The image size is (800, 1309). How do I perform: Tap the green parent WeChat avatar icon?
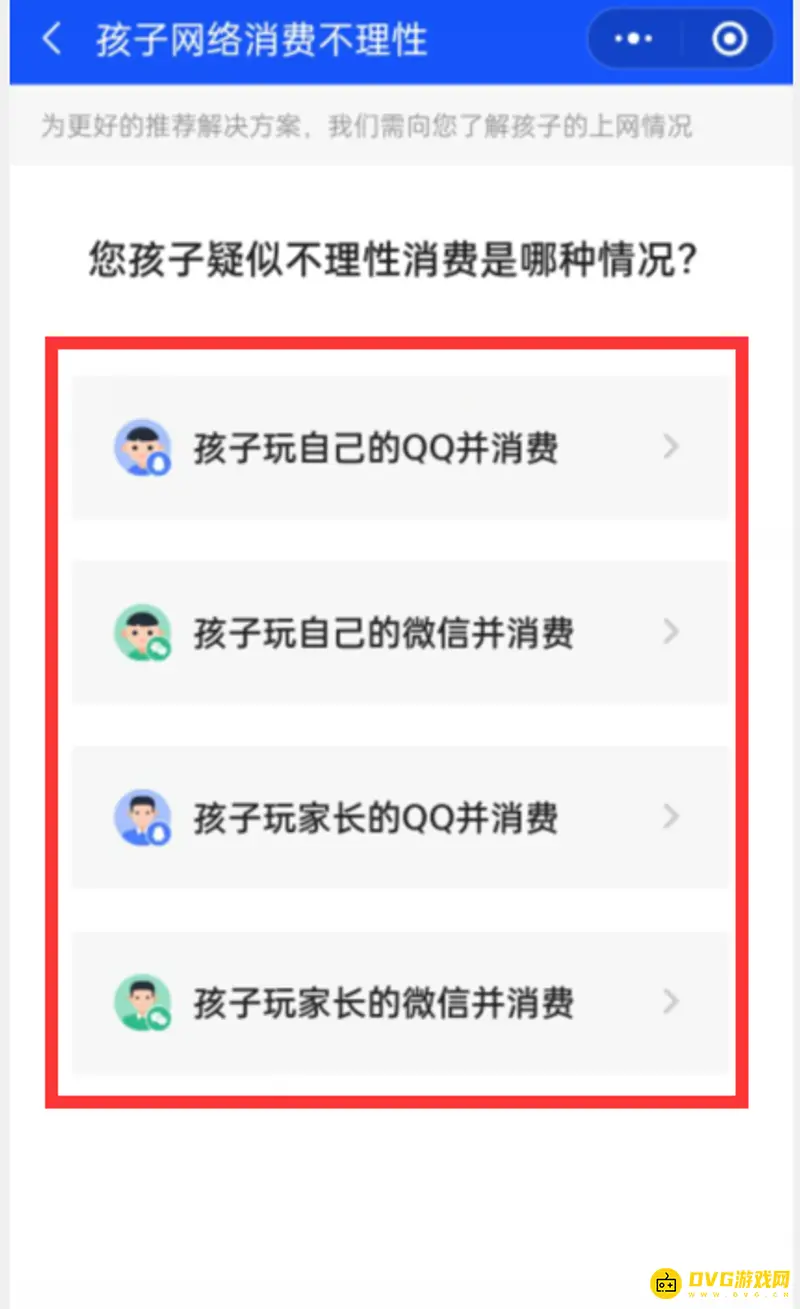[x=143, y=1003]
